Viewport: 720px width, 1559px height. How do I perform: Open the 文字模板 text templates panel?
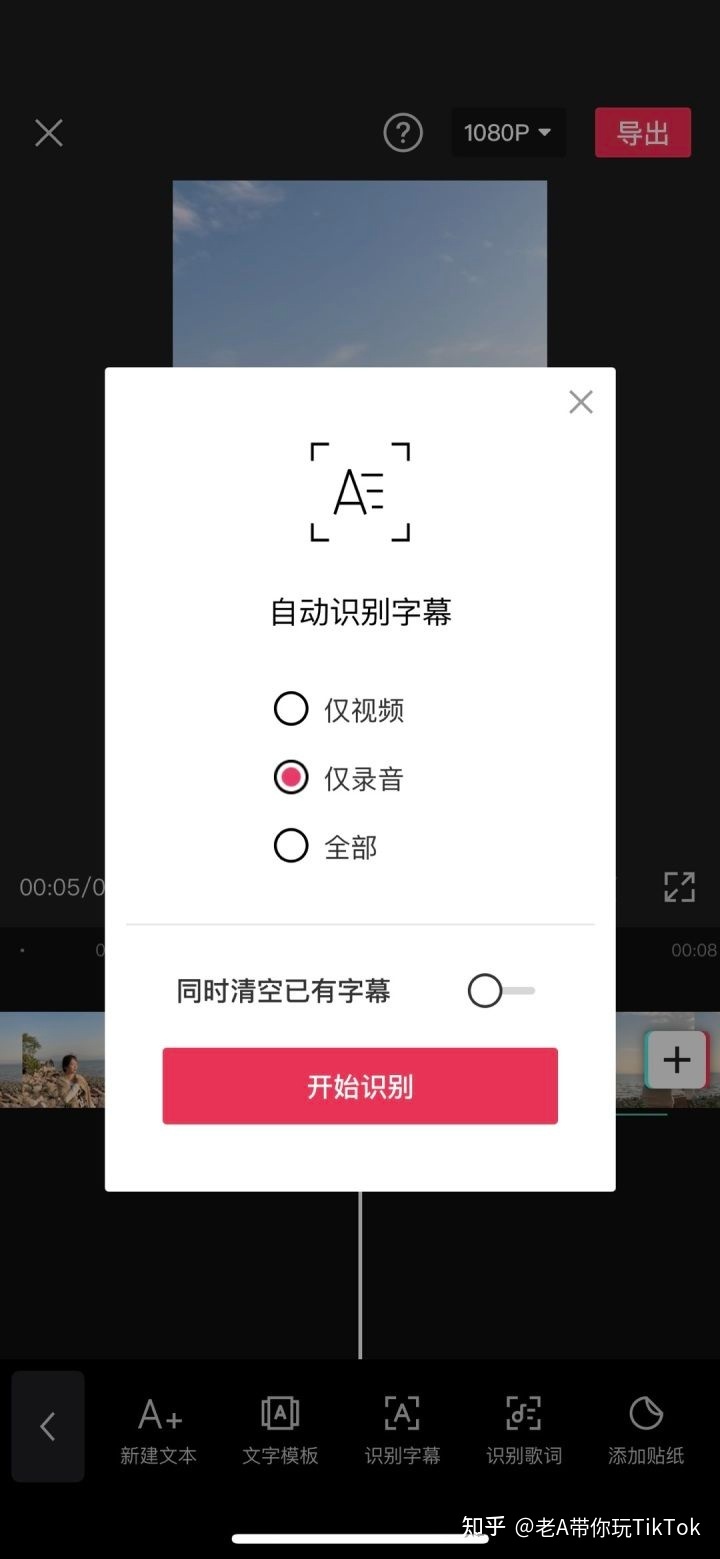coord(279,1428)
